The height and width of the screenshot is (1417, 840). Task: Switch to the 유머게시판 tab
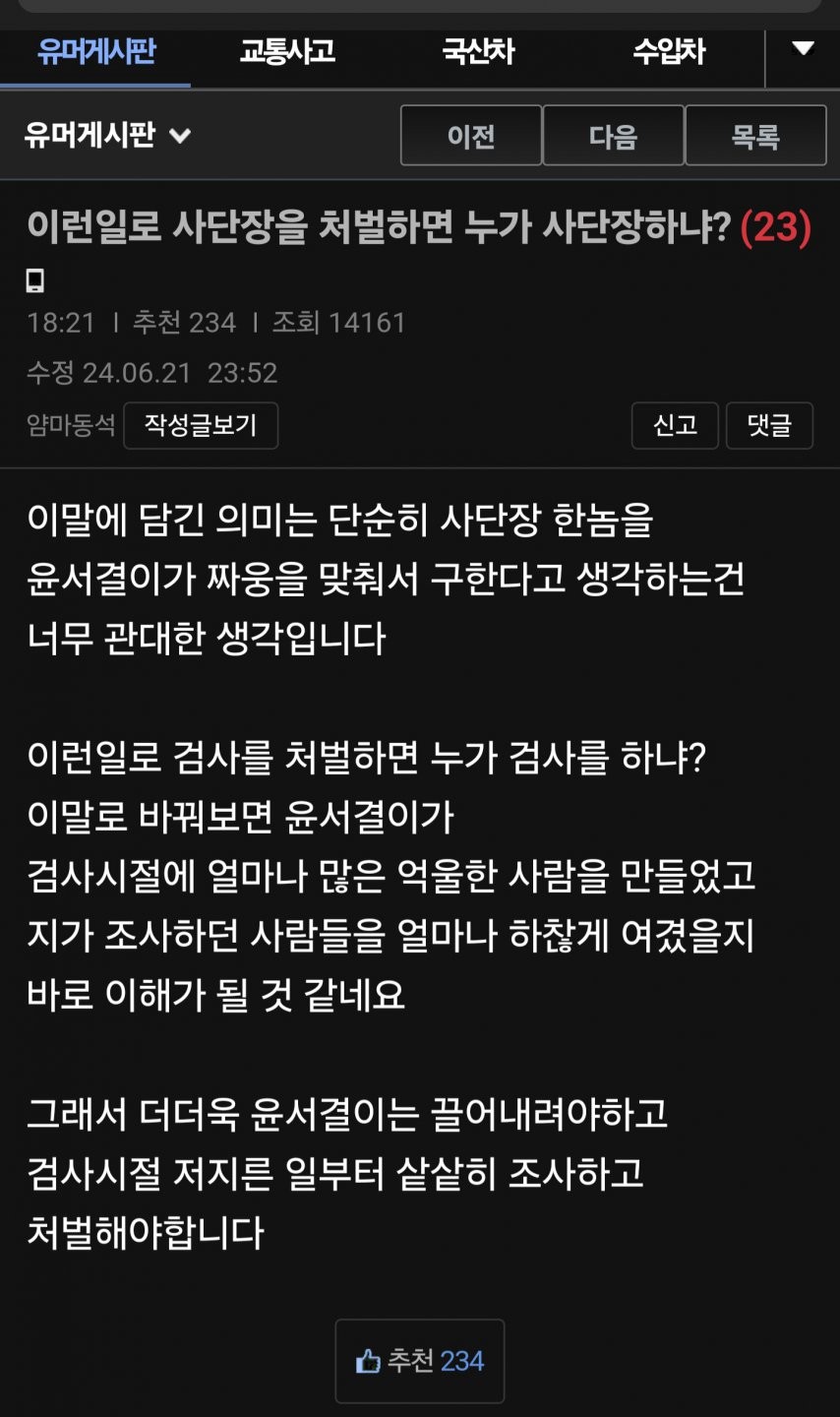coord(95,51)
